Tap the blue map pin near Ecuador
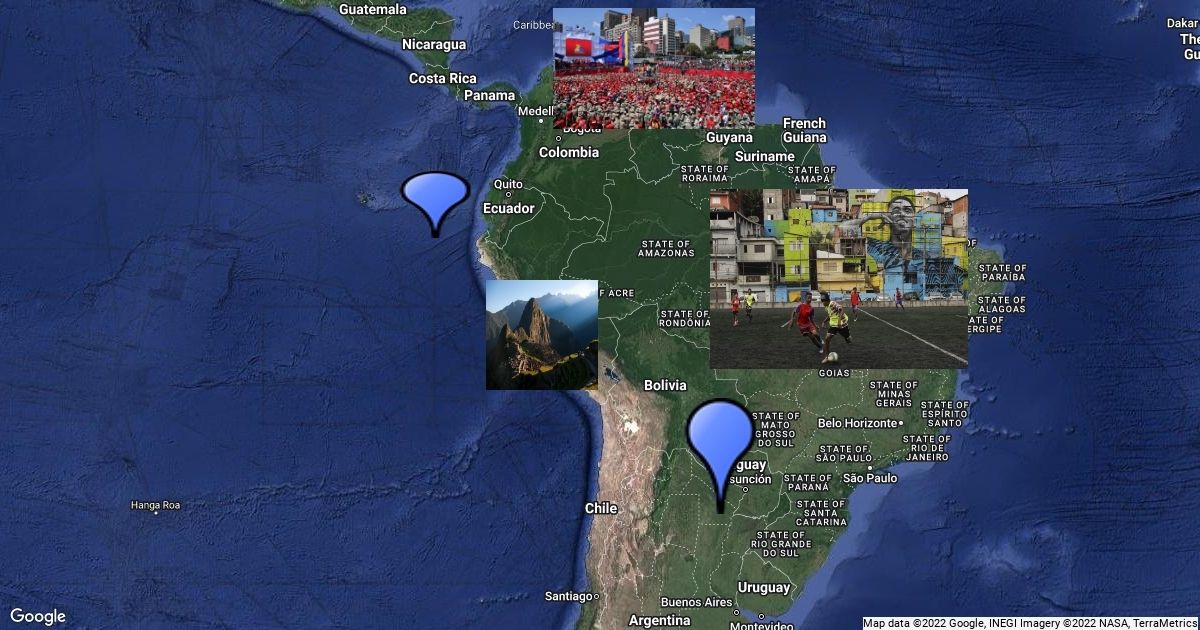The width and height of the screenshot is (1200, 630). pos(435,197)
